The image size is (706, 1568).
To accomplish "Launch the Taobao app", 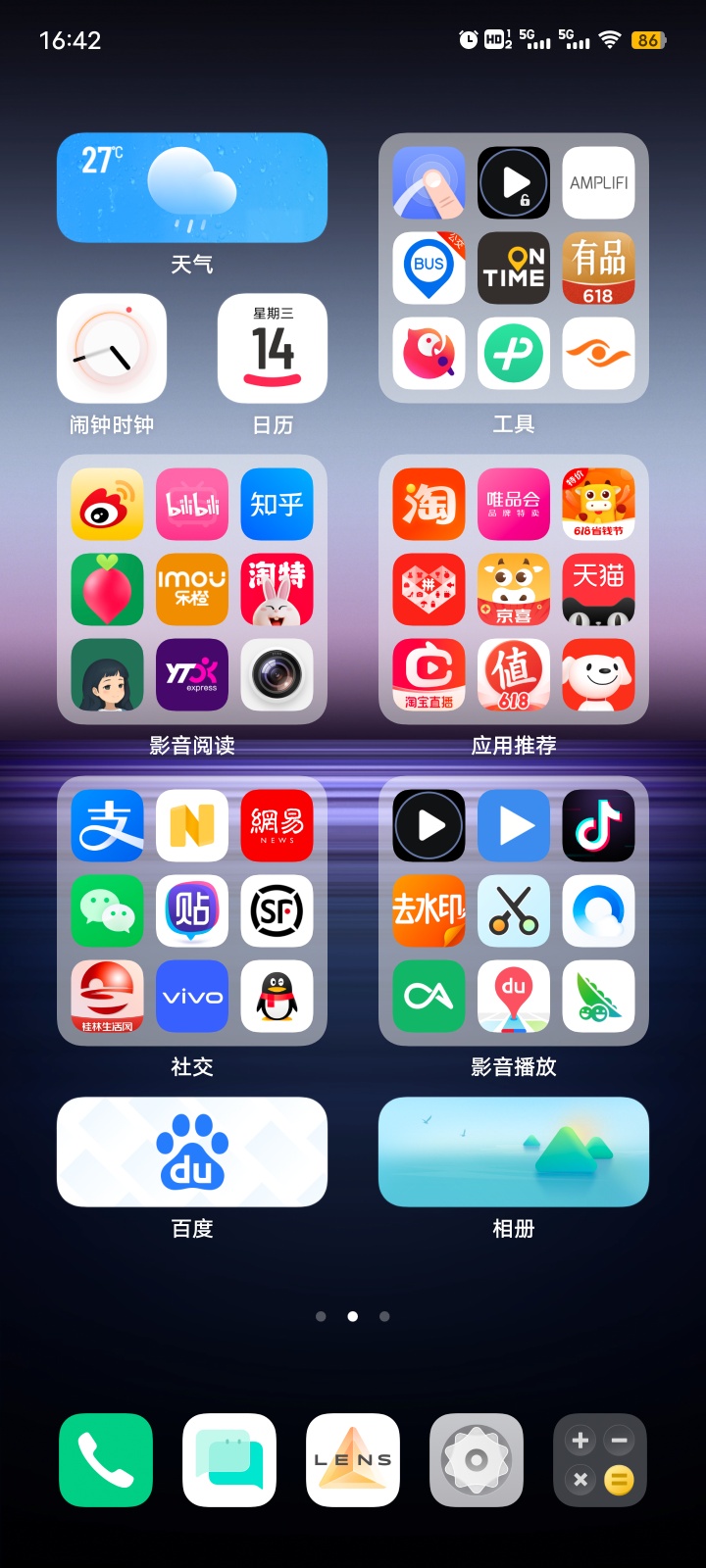I will click(429, 505).
